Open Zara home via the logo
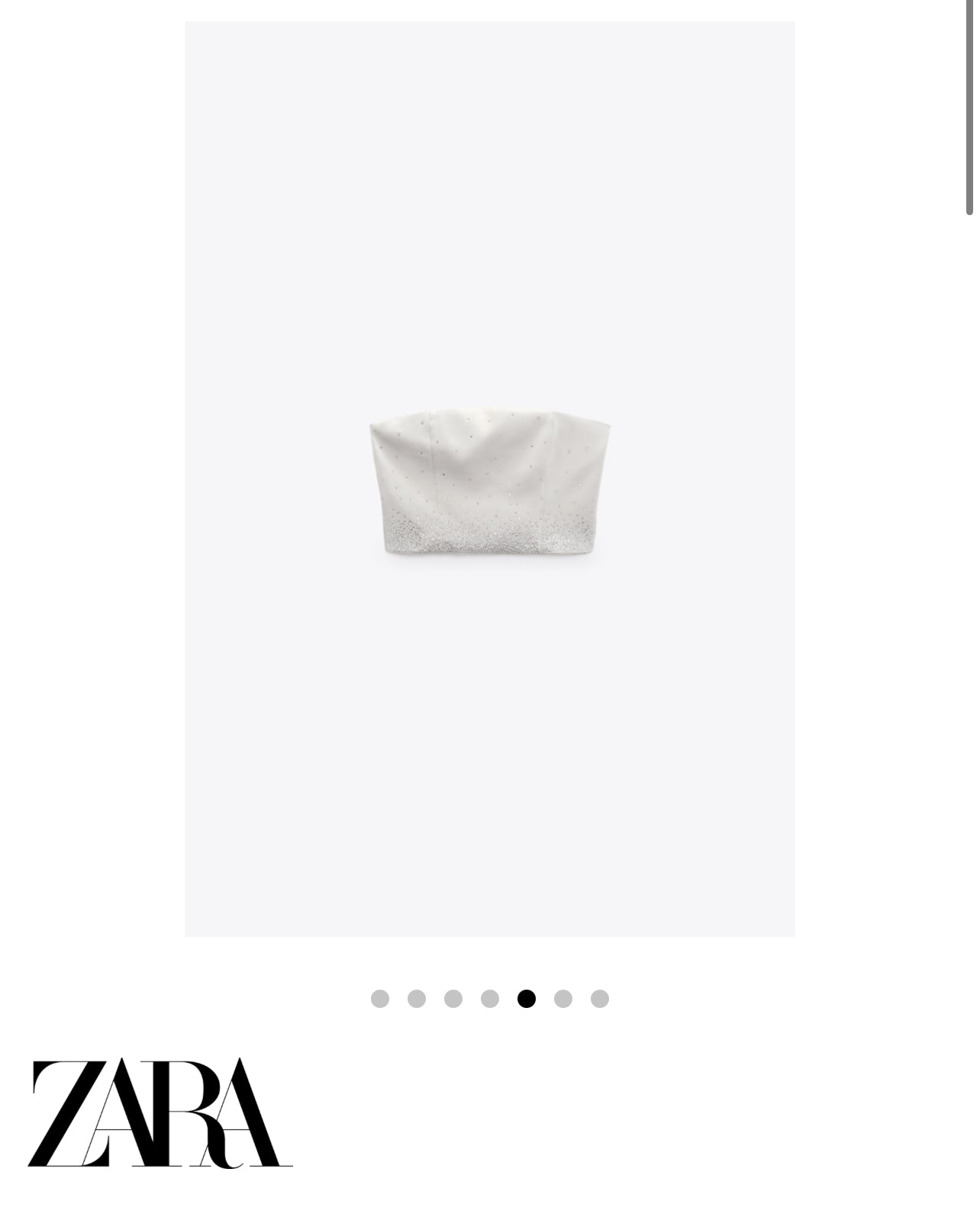The width and height of the screenshot is (980, 1230). tap(160, 1113)
